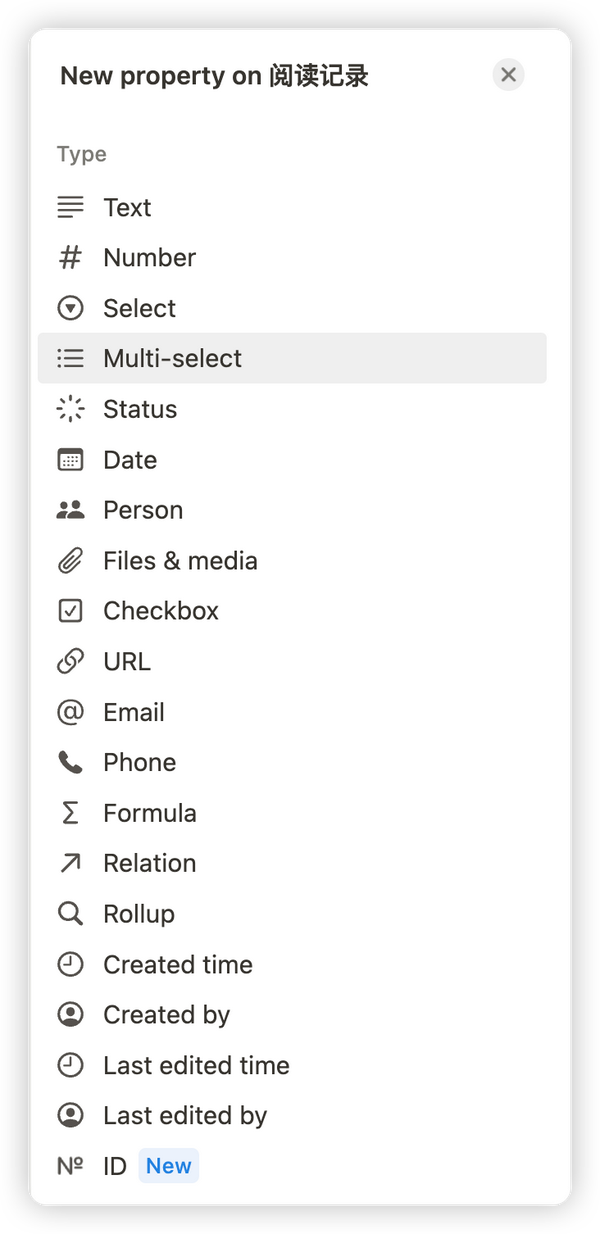Add a Status property
600x1234 pixels.
[x=140, y=409]
